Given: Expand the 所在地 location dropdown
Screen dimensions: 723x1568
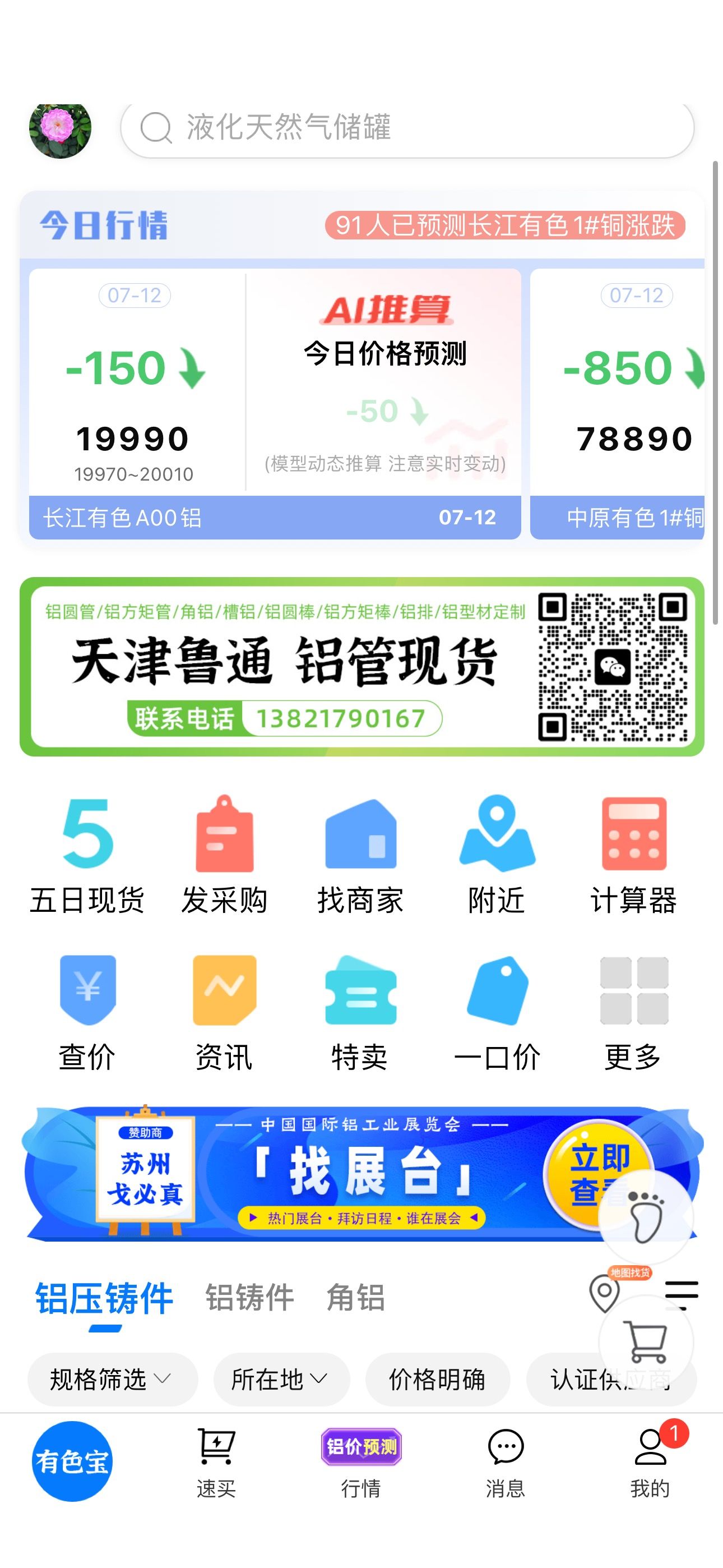Looking at the screenshot, I should pos(281,1380).
